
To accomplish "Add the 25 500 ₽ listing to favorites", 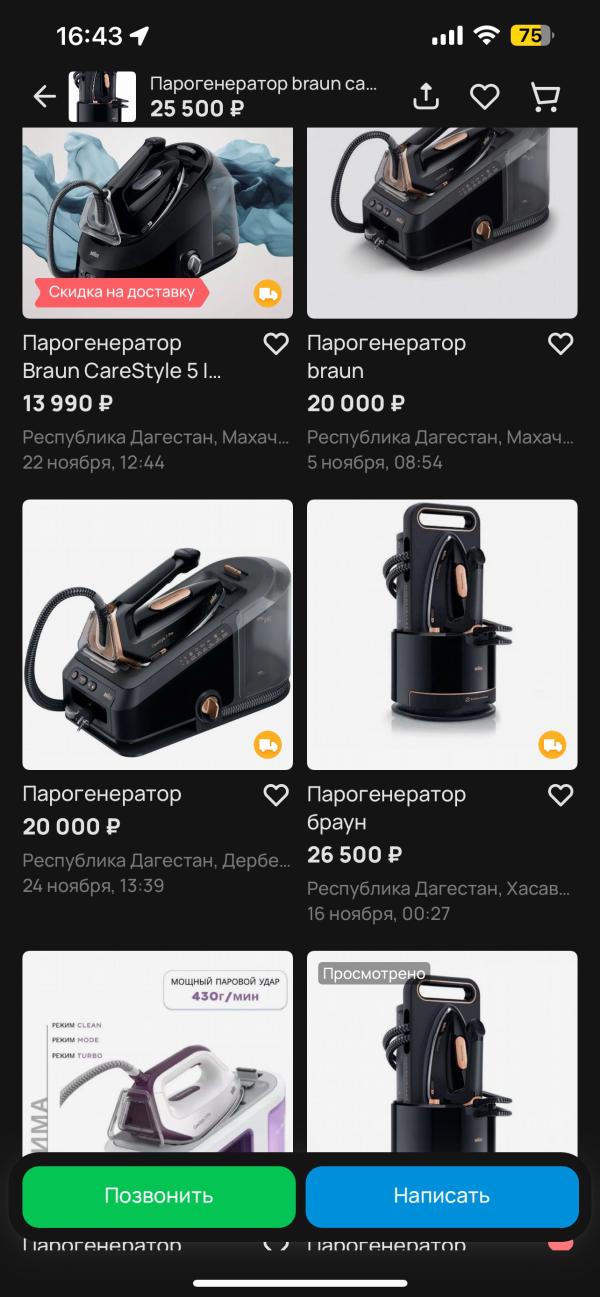I will (x=485, y=96).
